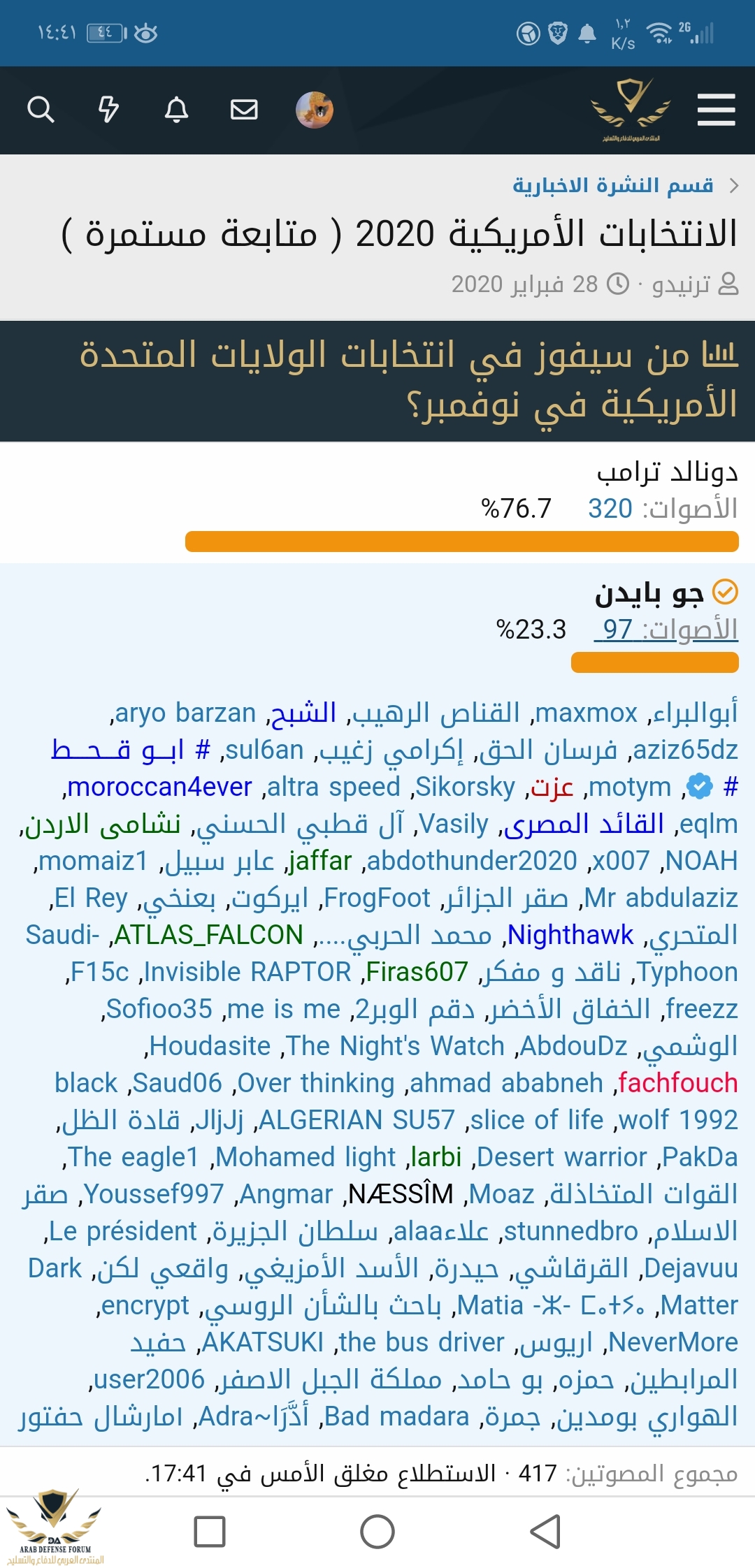Collapse the 97 votes list for جو بايدن

[618, 629]
